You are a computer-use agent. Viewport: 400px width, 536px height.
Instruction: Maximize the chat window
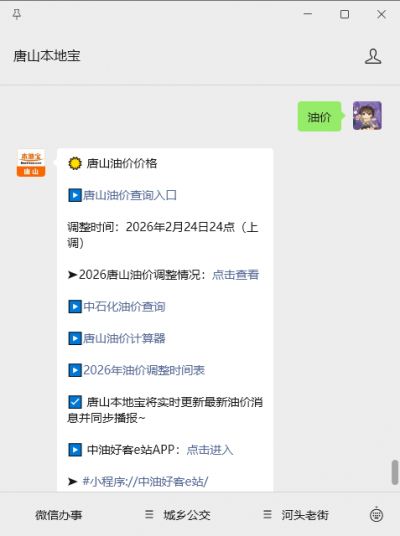click(344, 14)
